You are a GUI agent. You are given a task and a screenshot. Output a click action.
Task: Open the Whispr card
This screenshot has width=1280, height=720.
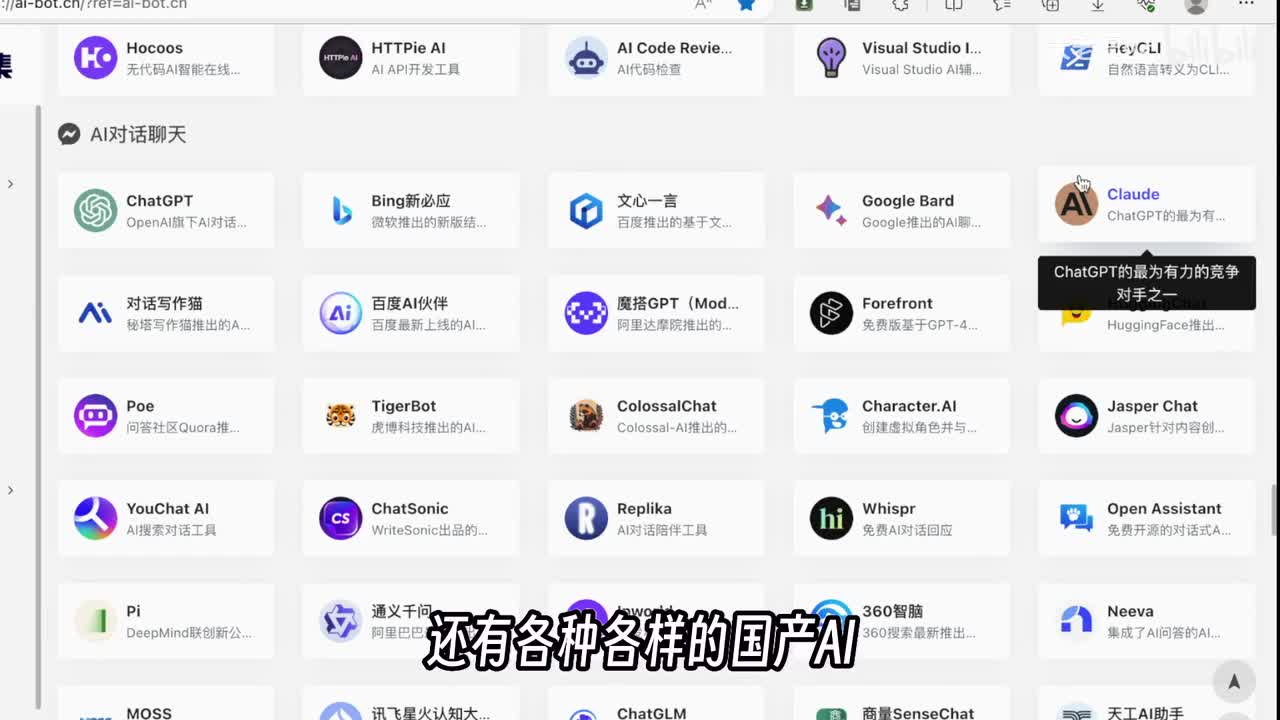(x=901, y=518)
